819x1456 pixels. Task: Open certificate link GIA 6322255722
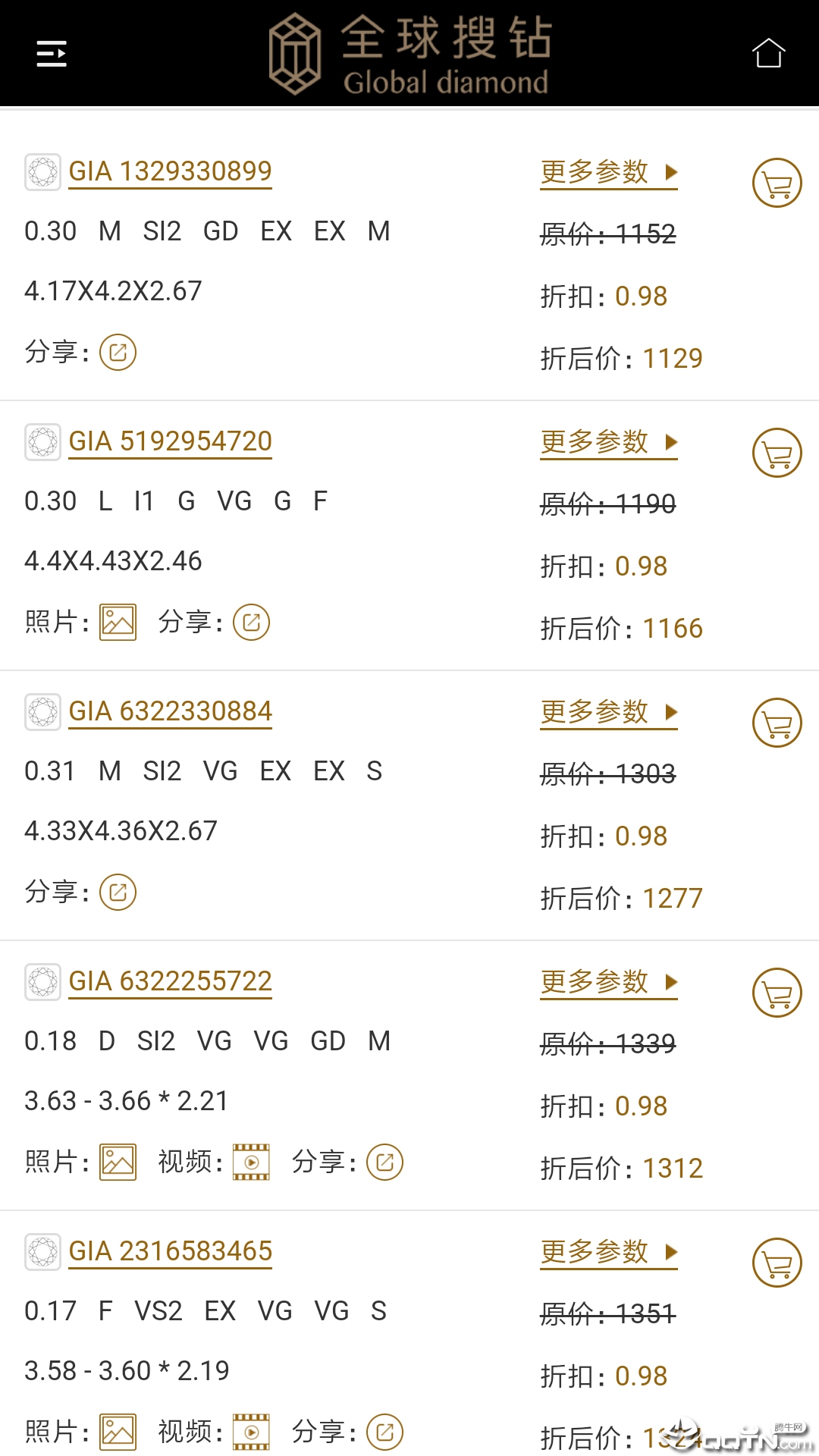170,981
